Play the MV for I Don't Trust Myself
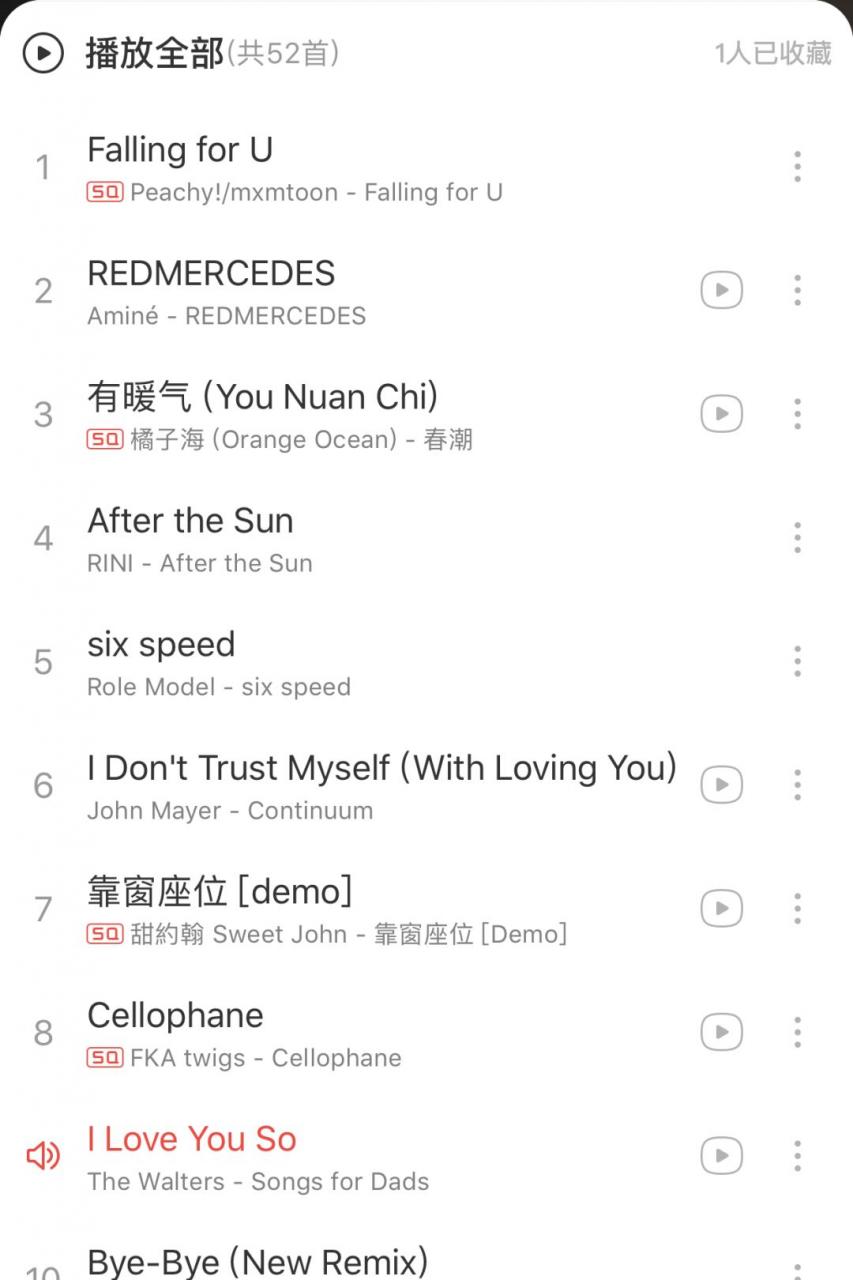Screen dimensions: 853x1280 (721, 784)
